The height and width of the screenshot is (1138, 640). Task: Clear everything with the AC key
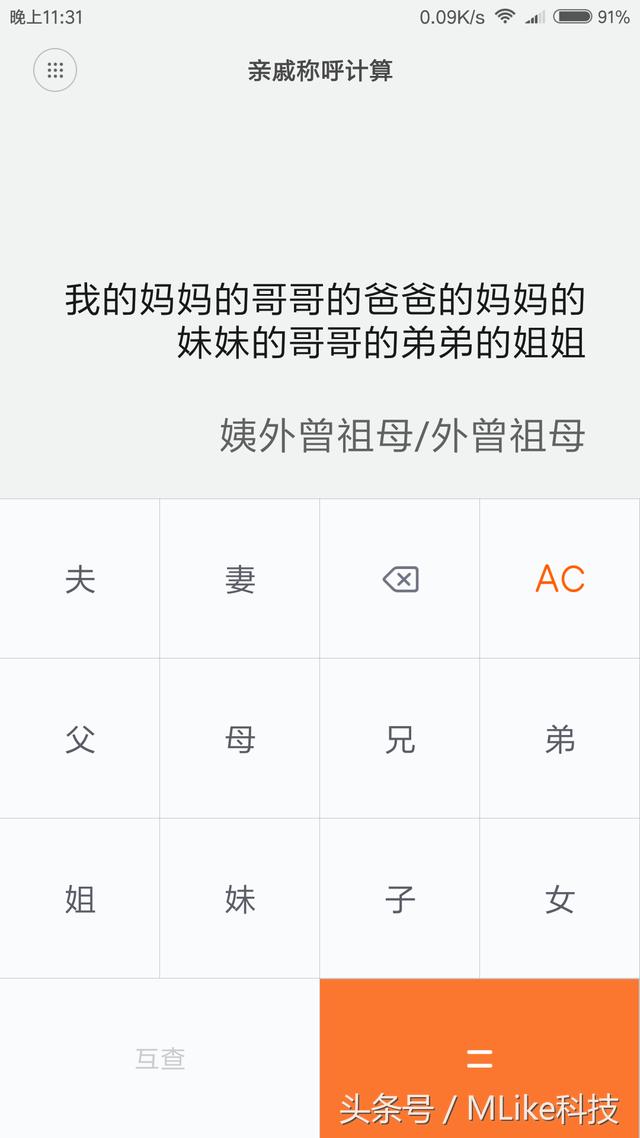pyautogui.click(x=560, y=579)
